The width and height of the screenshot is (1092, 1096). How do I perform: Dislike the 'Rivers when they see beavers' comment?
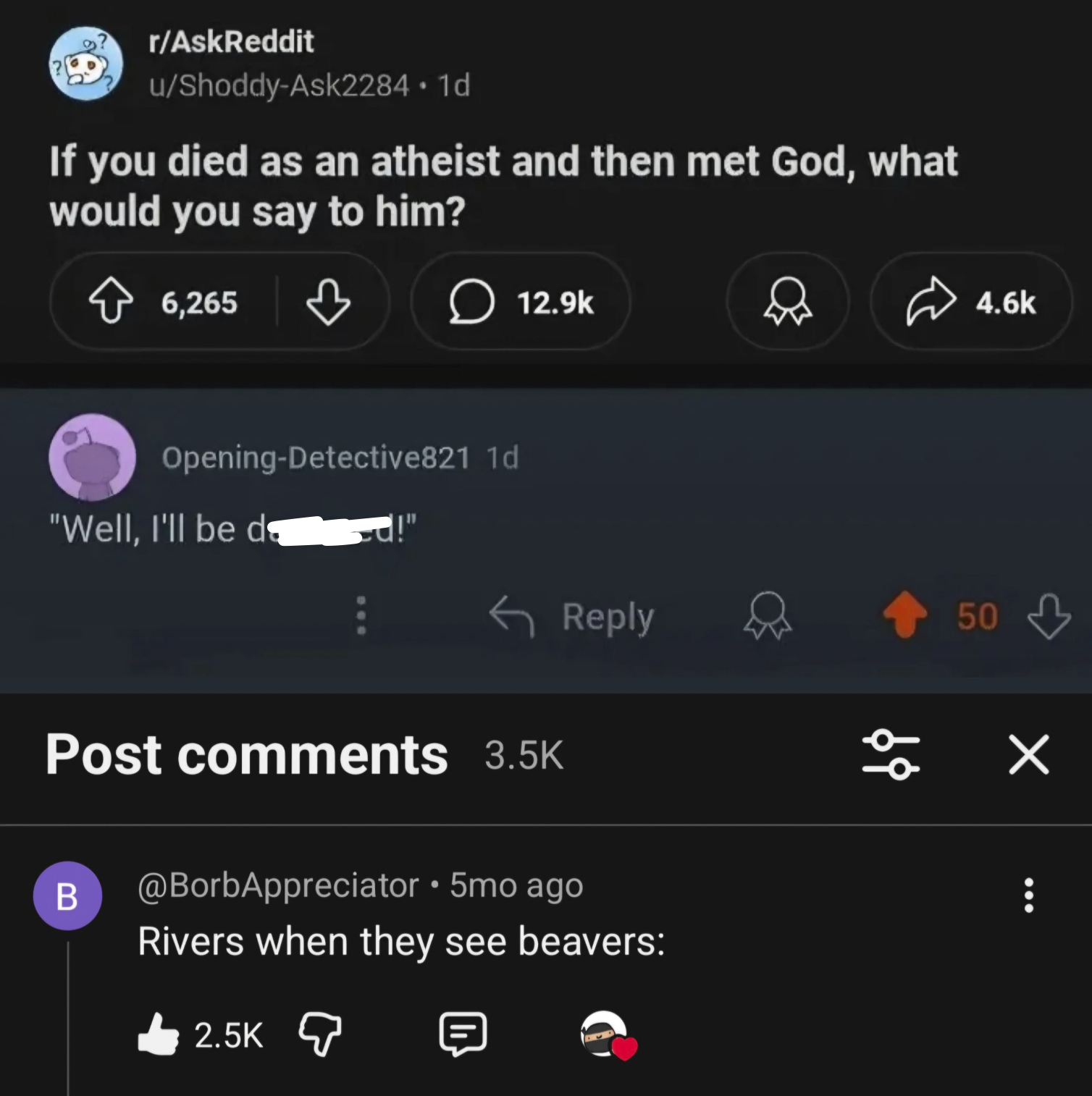pyautogui.click(x=320, y=1034)
